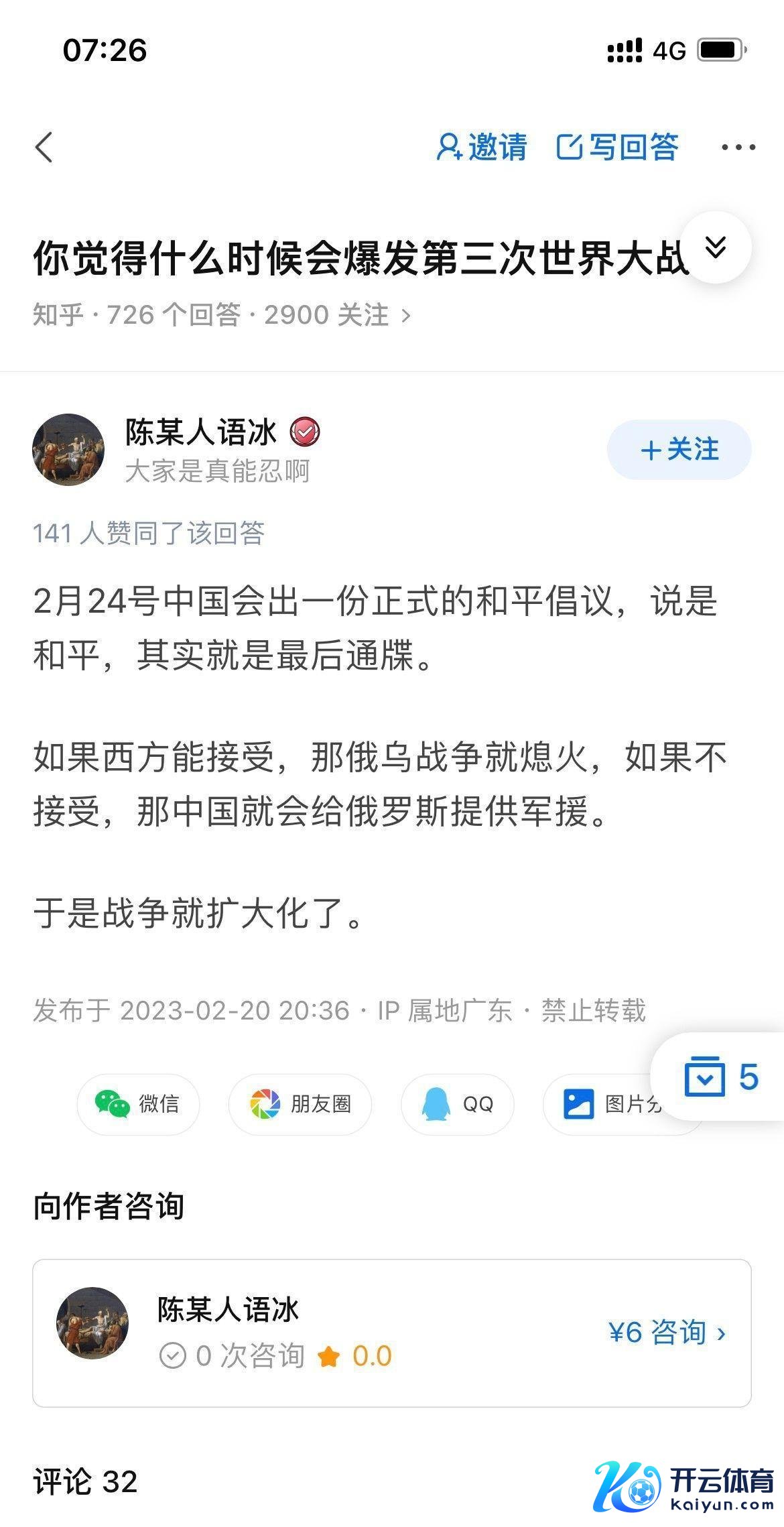Follow 陈某人语冰 with the 关注 button
This screenshot has height=1527, width=784.
click(679, 450)
